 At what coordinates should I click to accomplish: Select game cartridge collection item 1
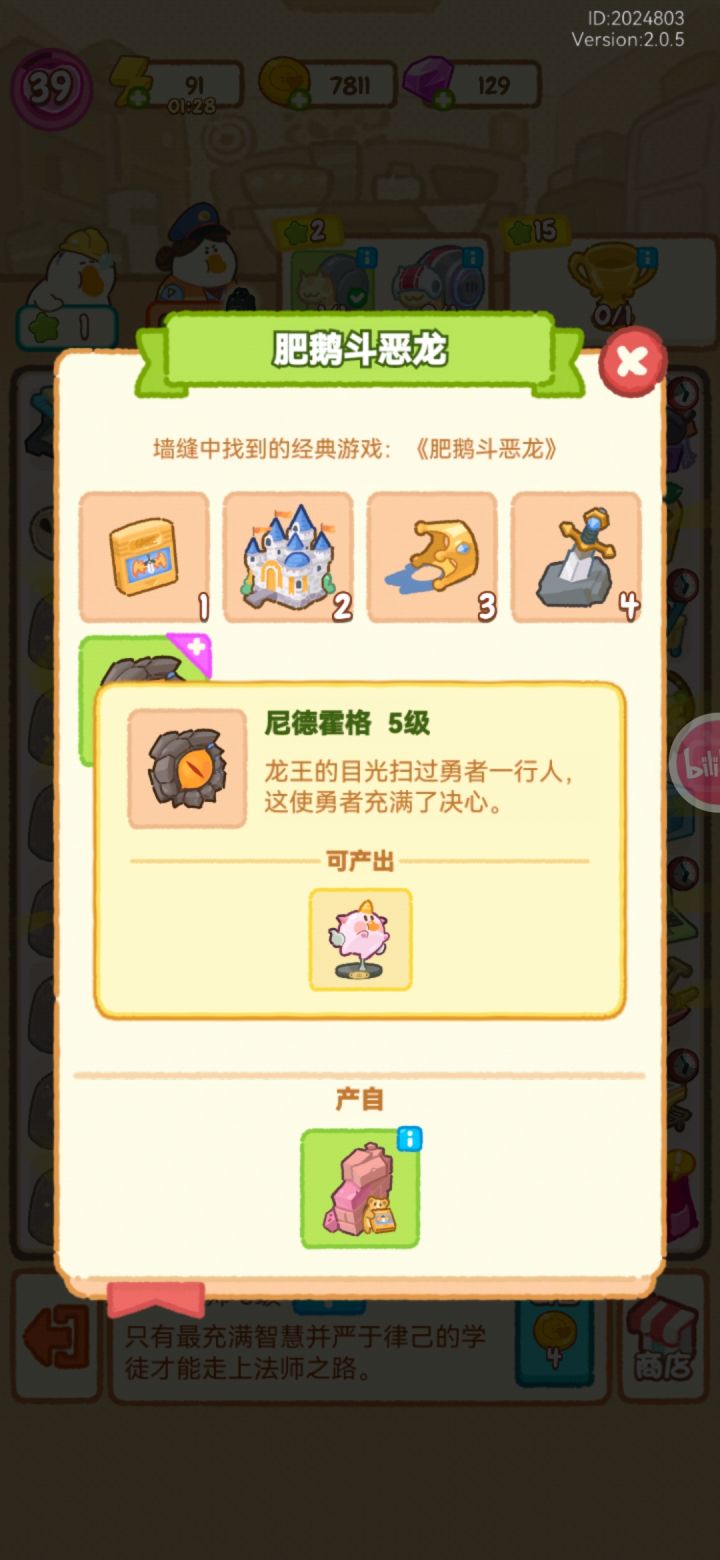143,556
